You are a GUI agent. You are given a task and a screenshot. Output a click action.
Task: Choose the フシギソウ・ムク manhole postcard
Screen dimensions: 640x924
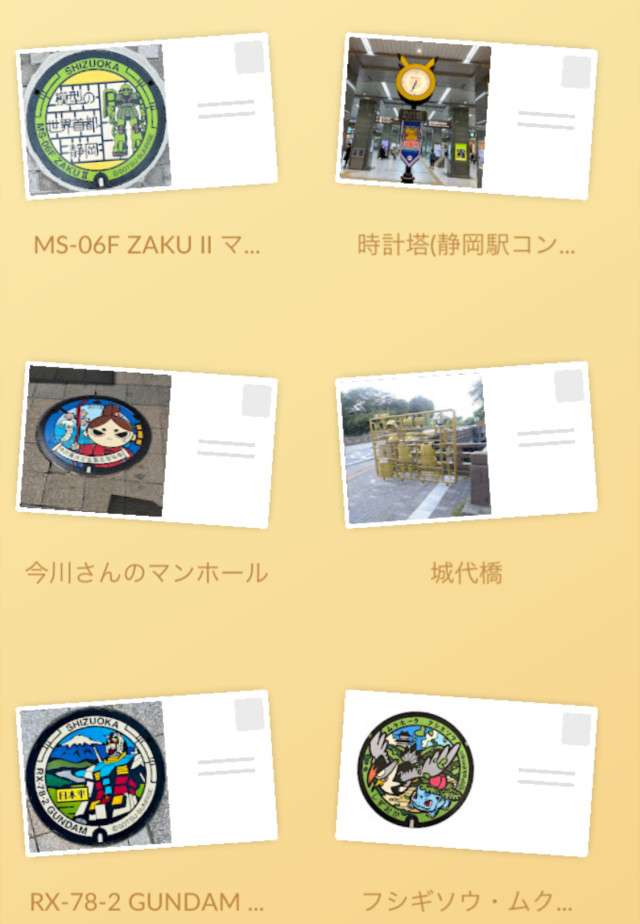pos(466,773)
